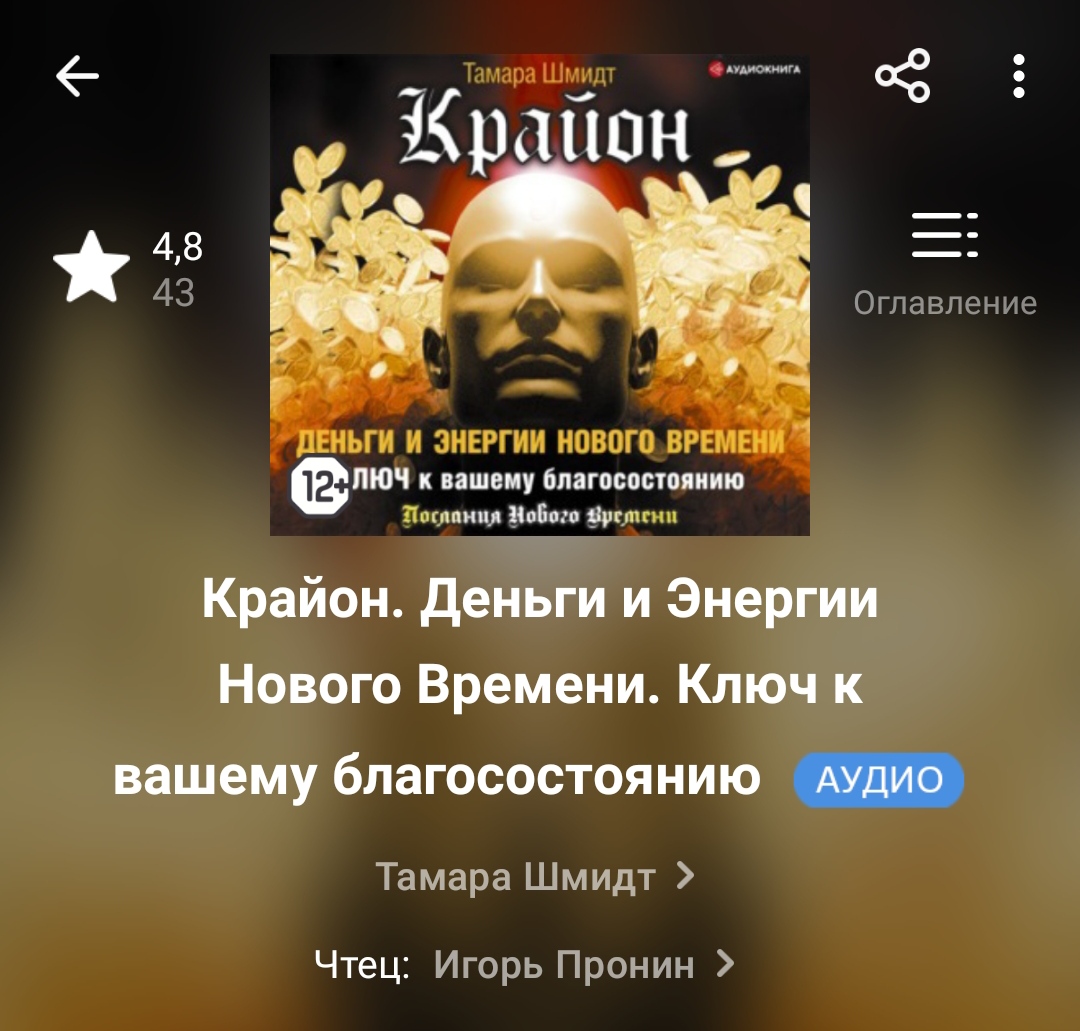1080x1031 pixels.
Task: Enlarge the Крайон audiobook cover
Action: tap(540, 295)
